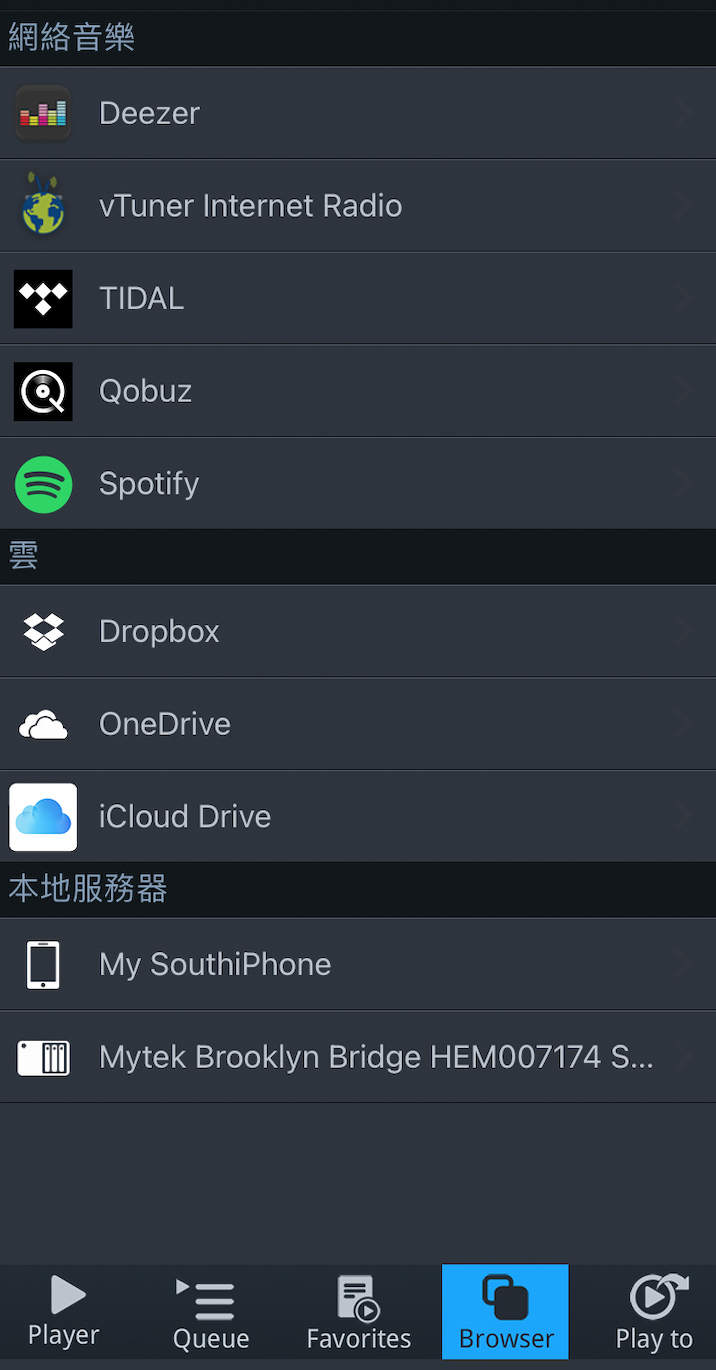Screen dimensions: 716x1370
Task: Select the Browser tab
Action: coord(505,1312)
